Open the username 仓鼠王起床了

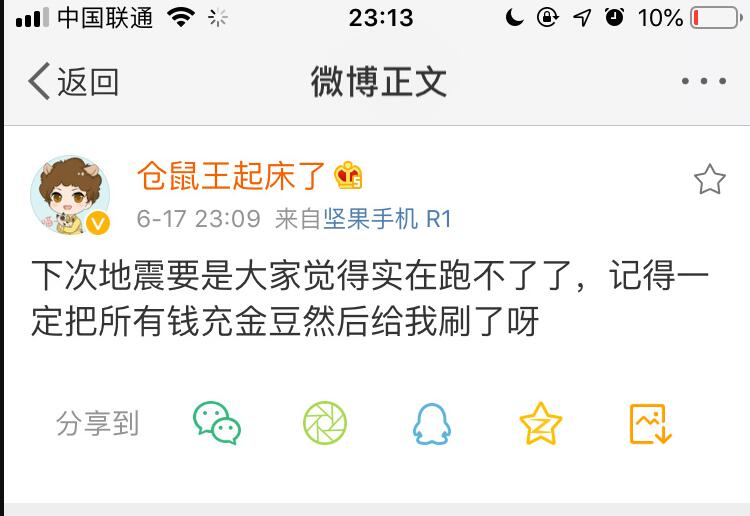(x=231, y=175)
